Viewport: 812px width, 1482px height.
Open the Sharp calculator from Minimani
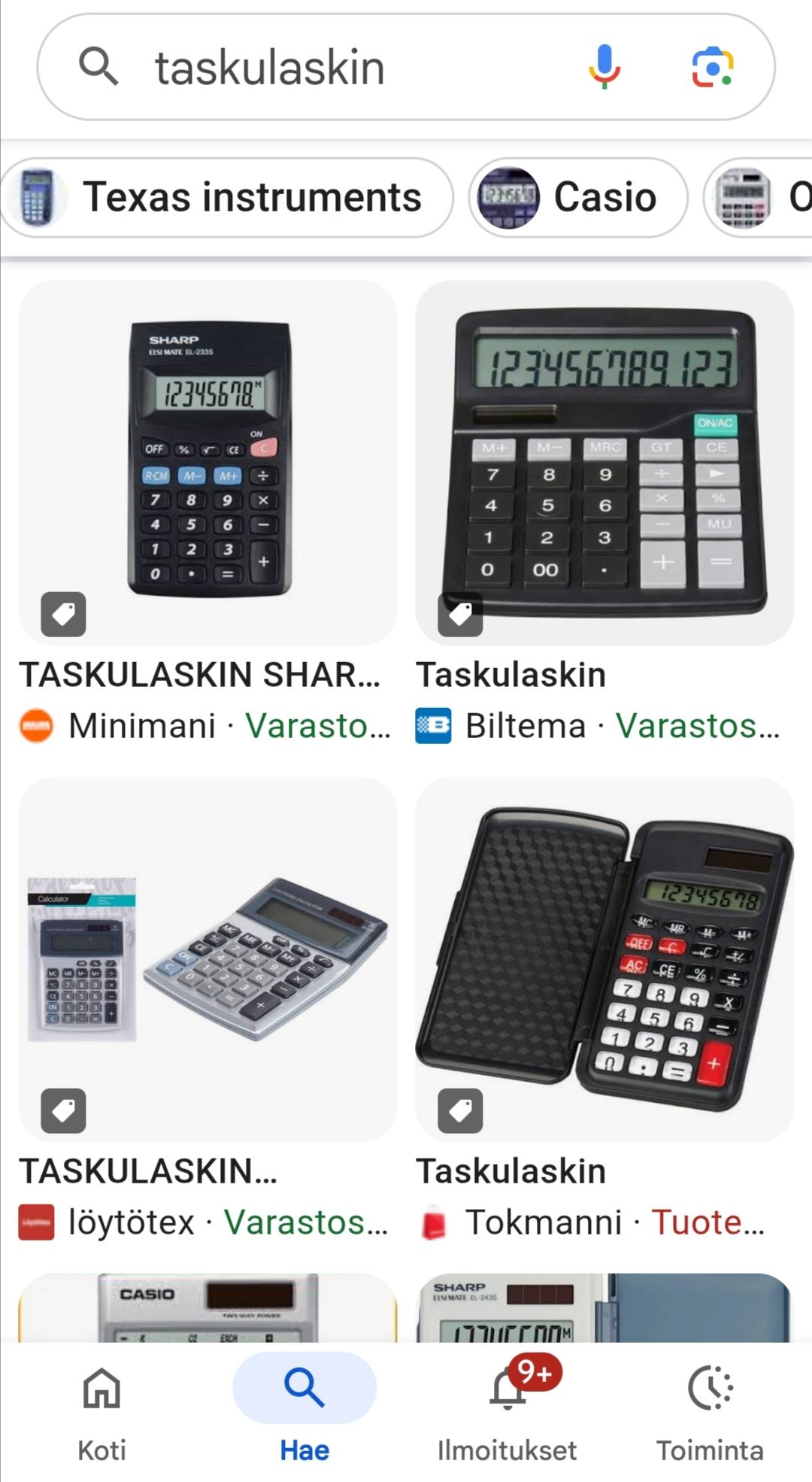click(208, 463)
